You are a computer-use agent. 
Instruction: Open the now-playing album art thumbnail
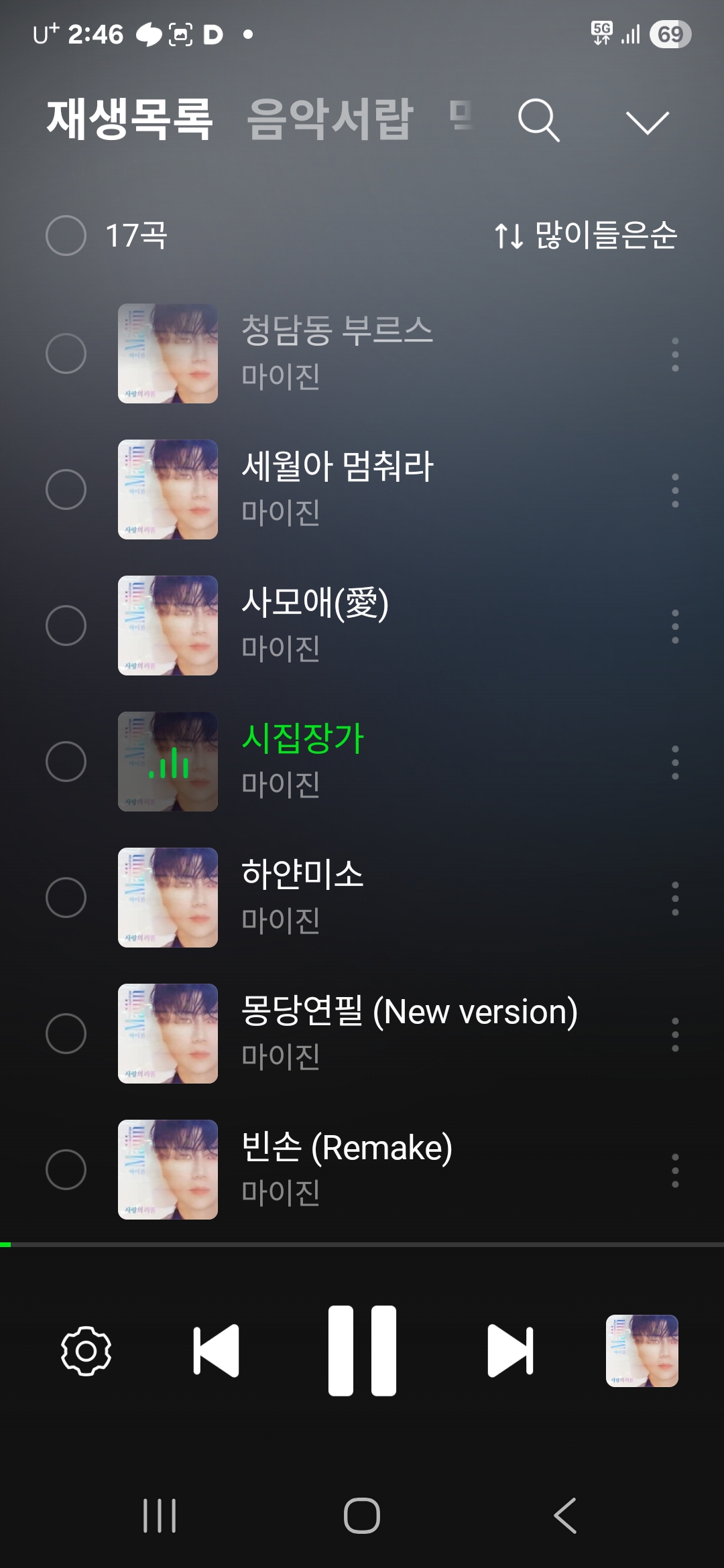642,1351
